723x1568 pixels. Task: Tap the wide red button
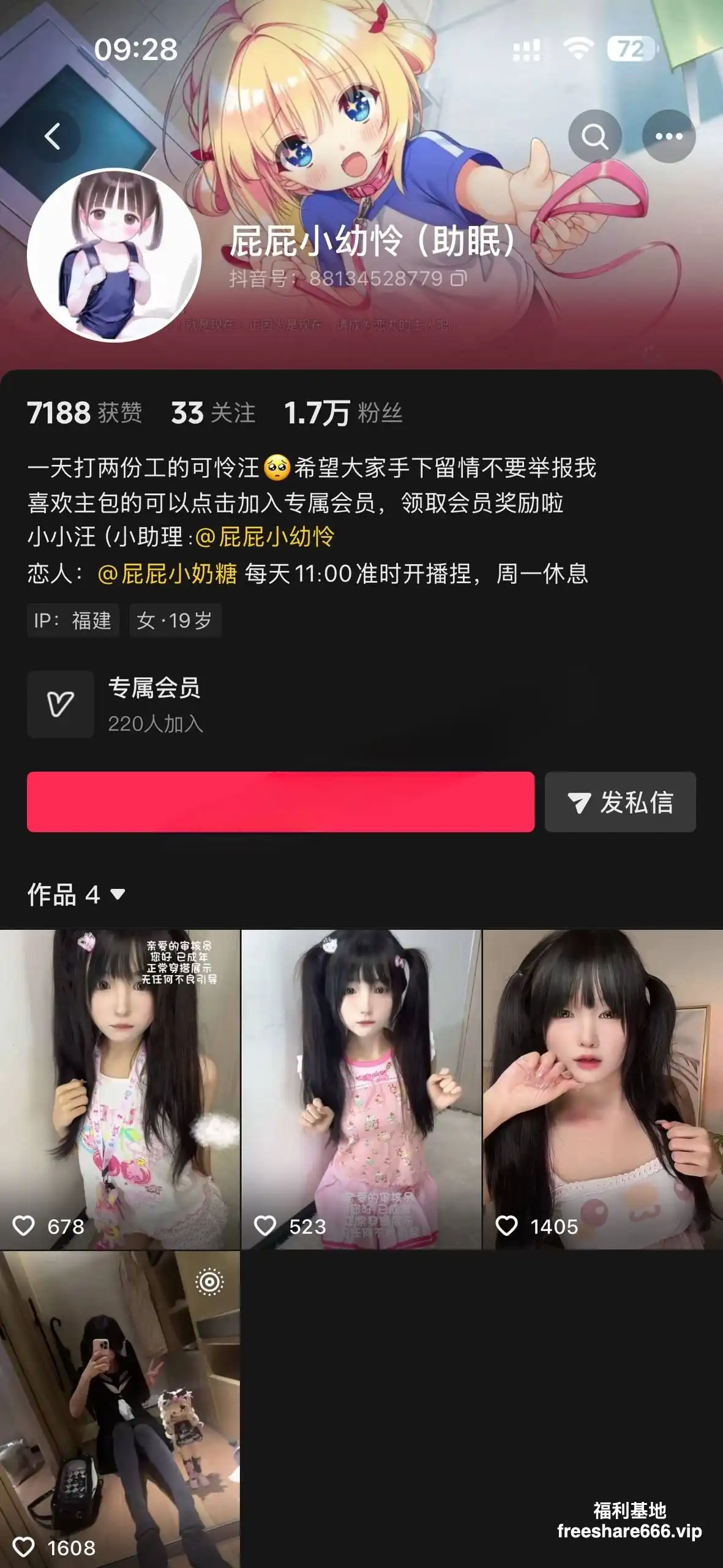coord(280,802)
